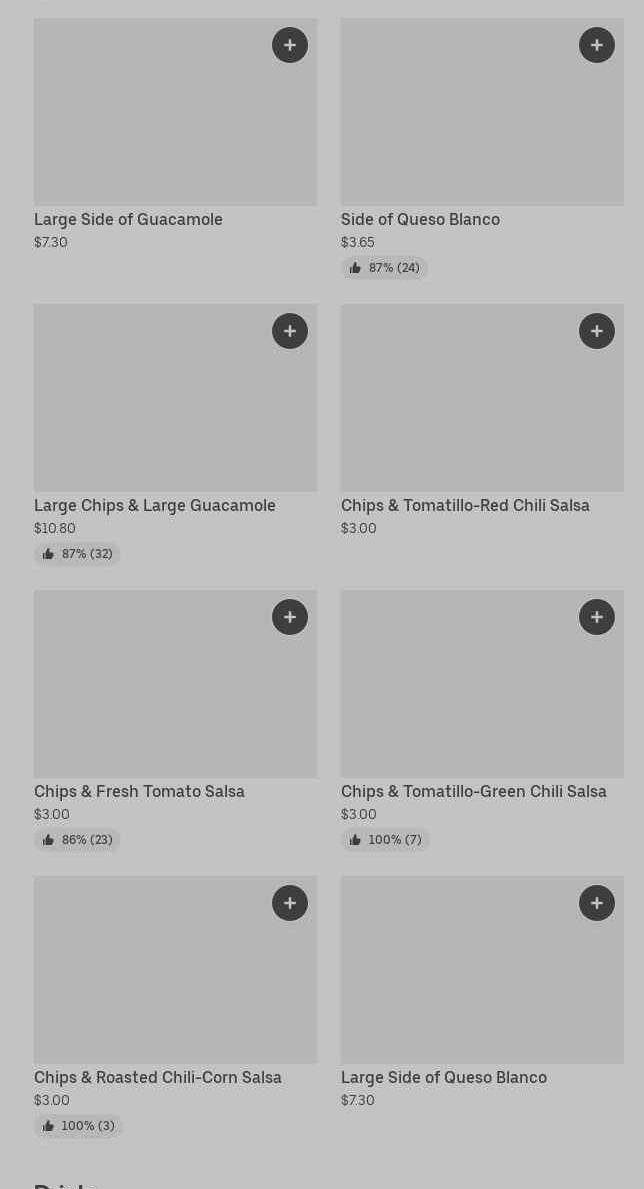Add Large Side of Guacamole to cart
The height and width of the screenshot is (1189, 644).
click(x=290, y=45)
